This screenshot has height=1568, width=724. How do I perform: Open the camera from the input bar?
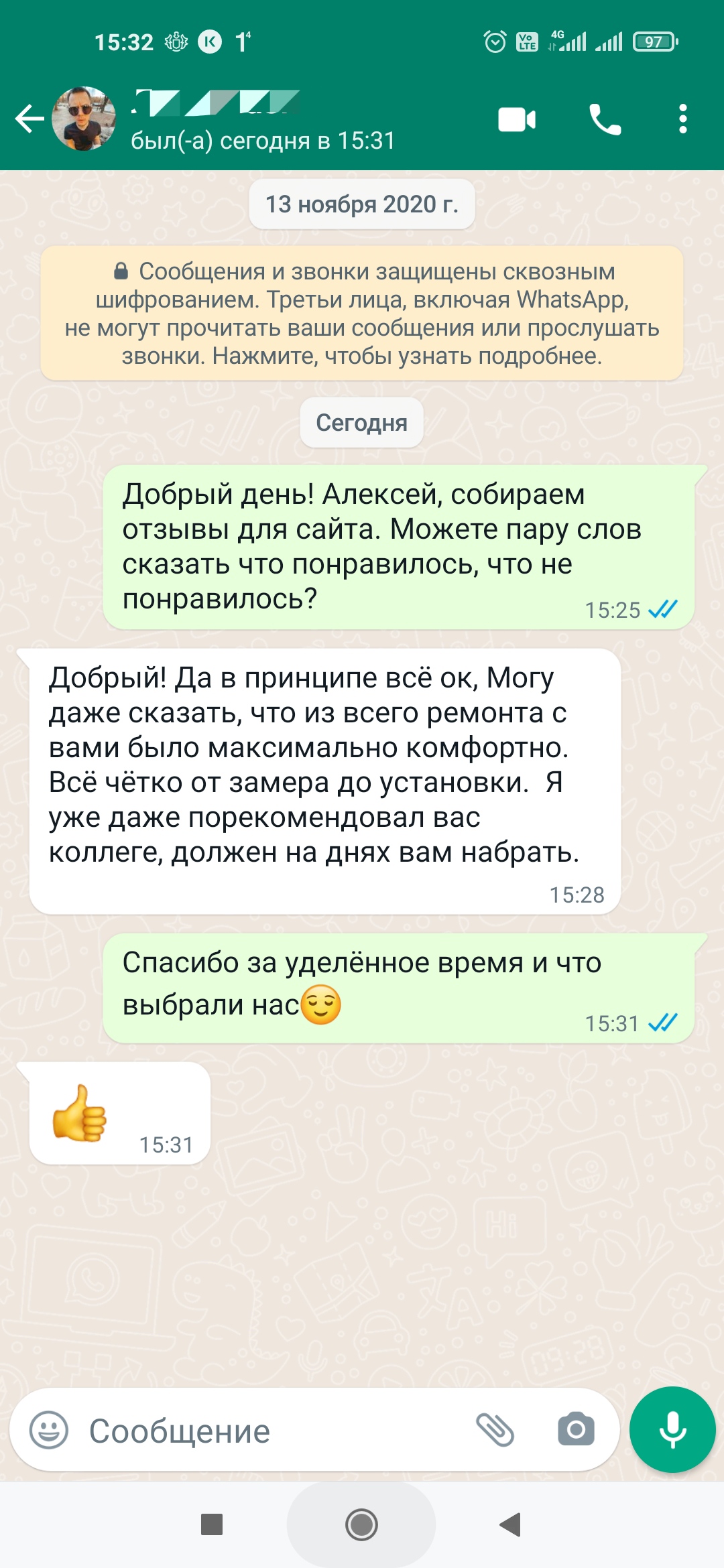coord(576,1429)
